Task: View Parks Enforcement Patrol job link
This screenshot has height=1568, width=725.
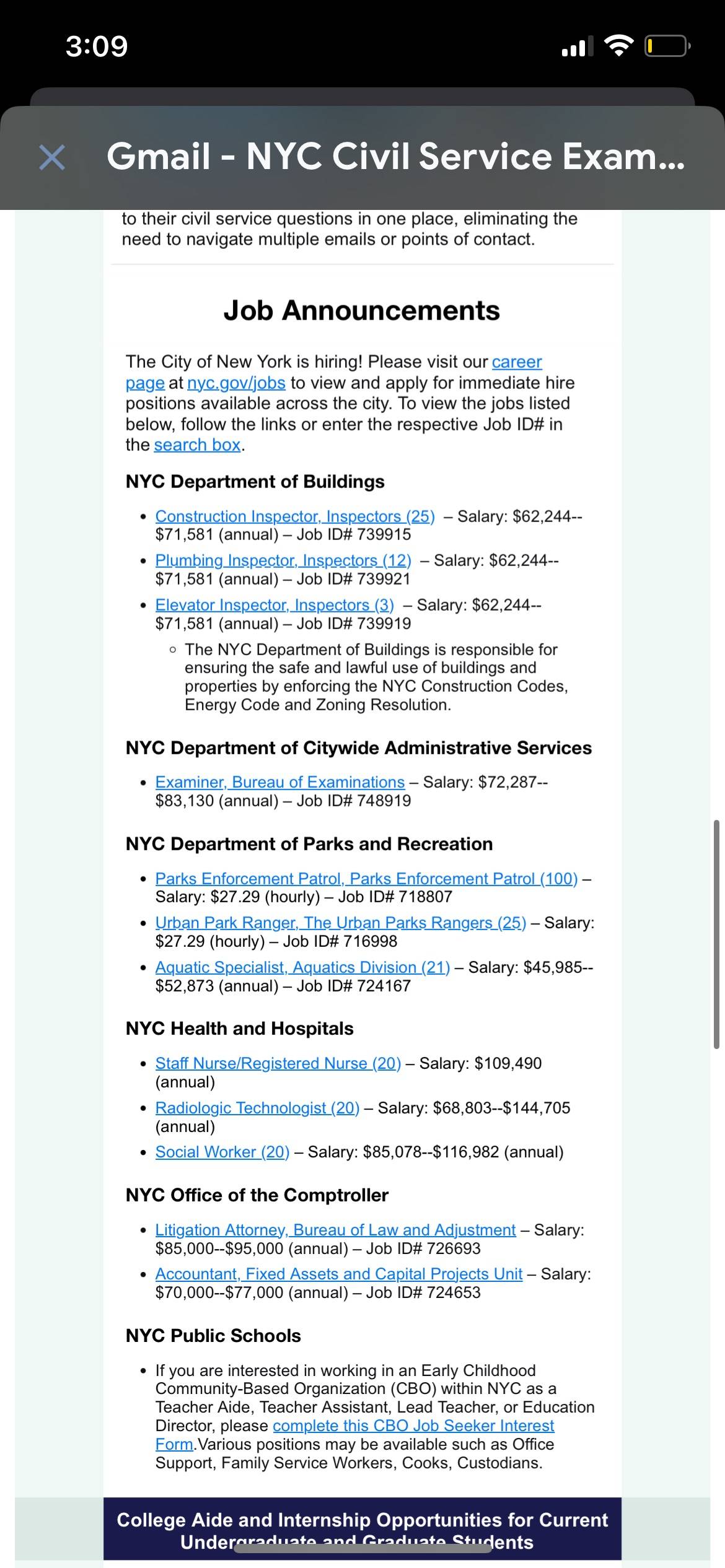Action: pos(366,878)
